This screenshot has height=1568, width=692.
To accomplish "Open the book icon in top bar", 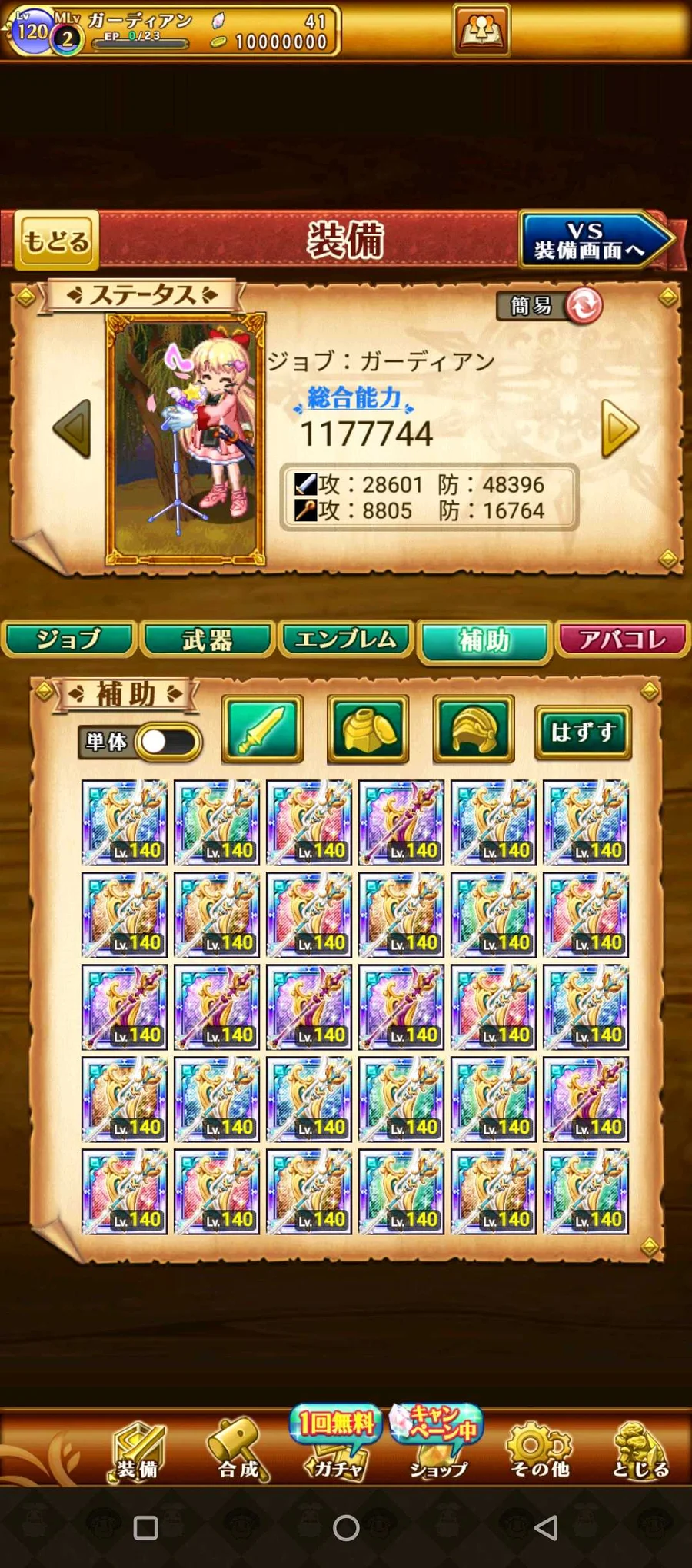I will [481, 30].
